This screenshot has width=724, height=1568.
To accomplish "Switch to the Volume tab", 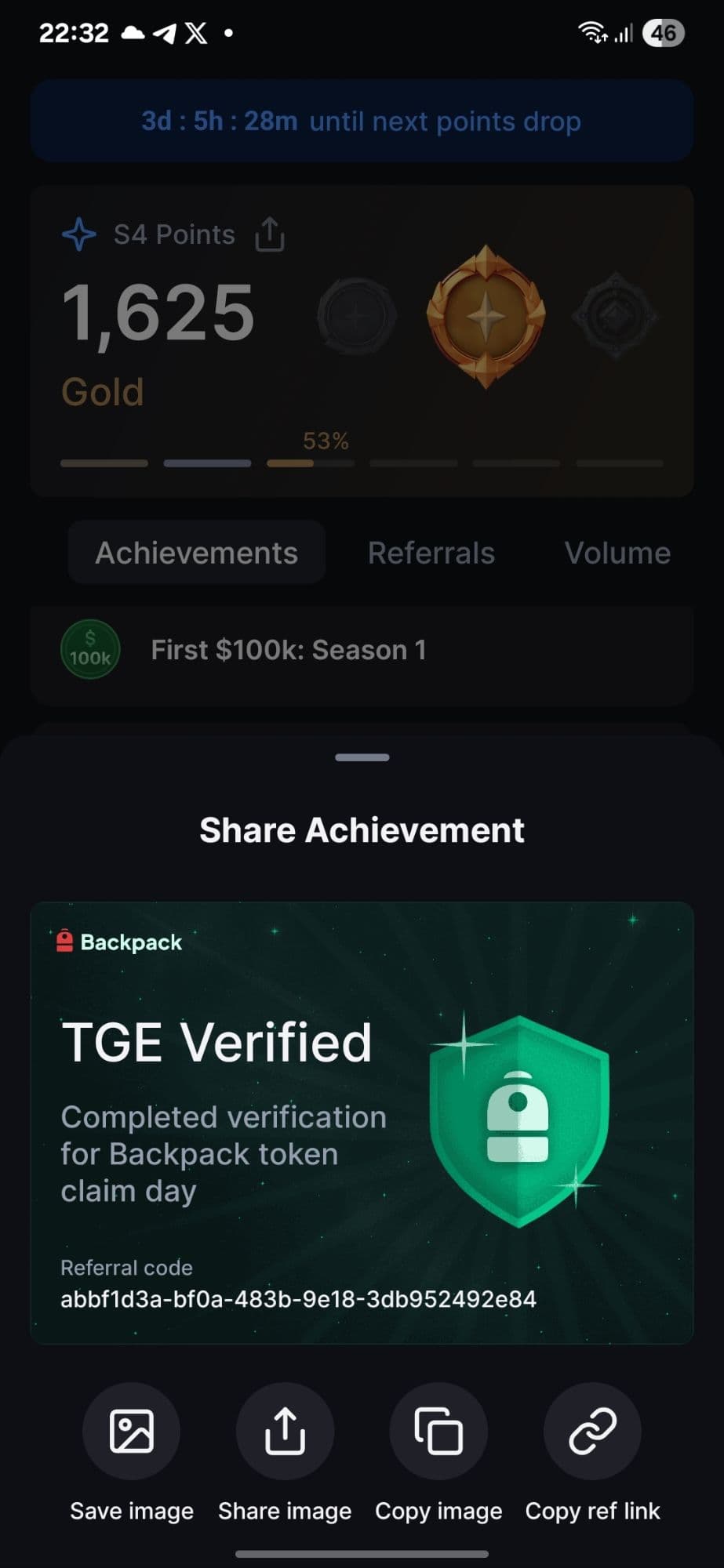I will tap(617, 553).
